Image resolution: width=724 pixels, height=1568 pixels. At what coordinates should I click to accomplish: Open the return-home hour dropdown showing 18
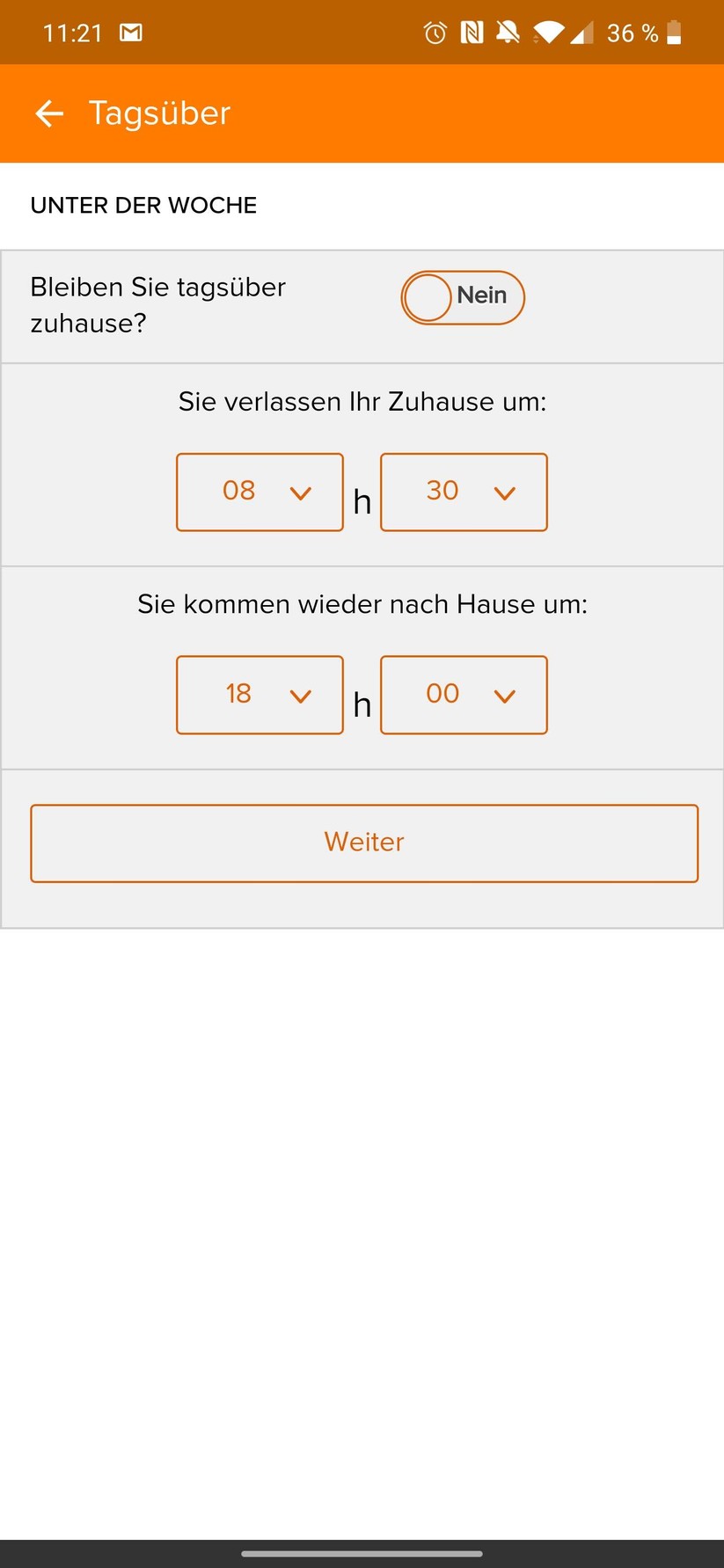tap(260, 695)
